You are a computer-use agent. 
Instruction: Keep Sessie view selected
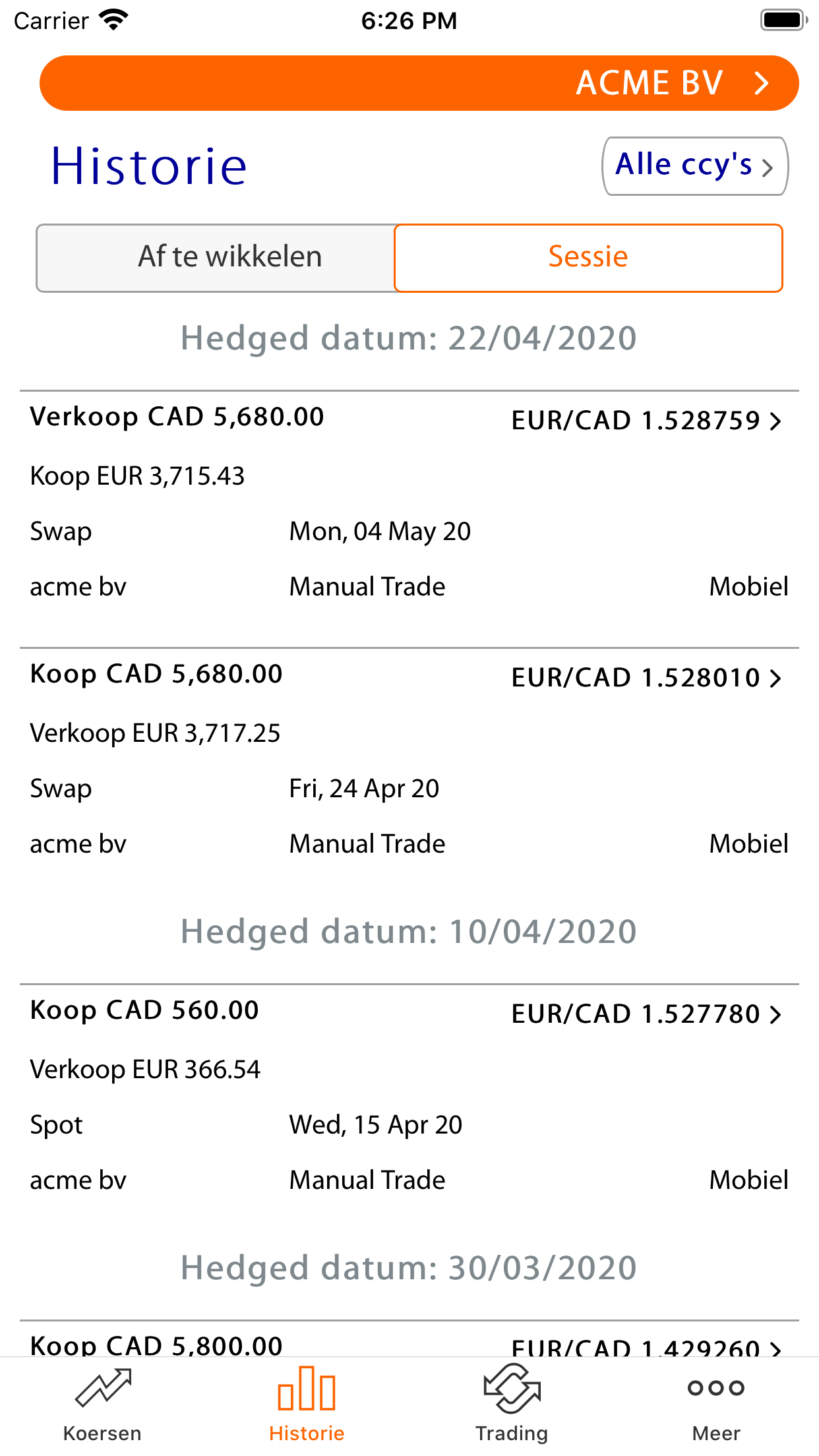588,257
